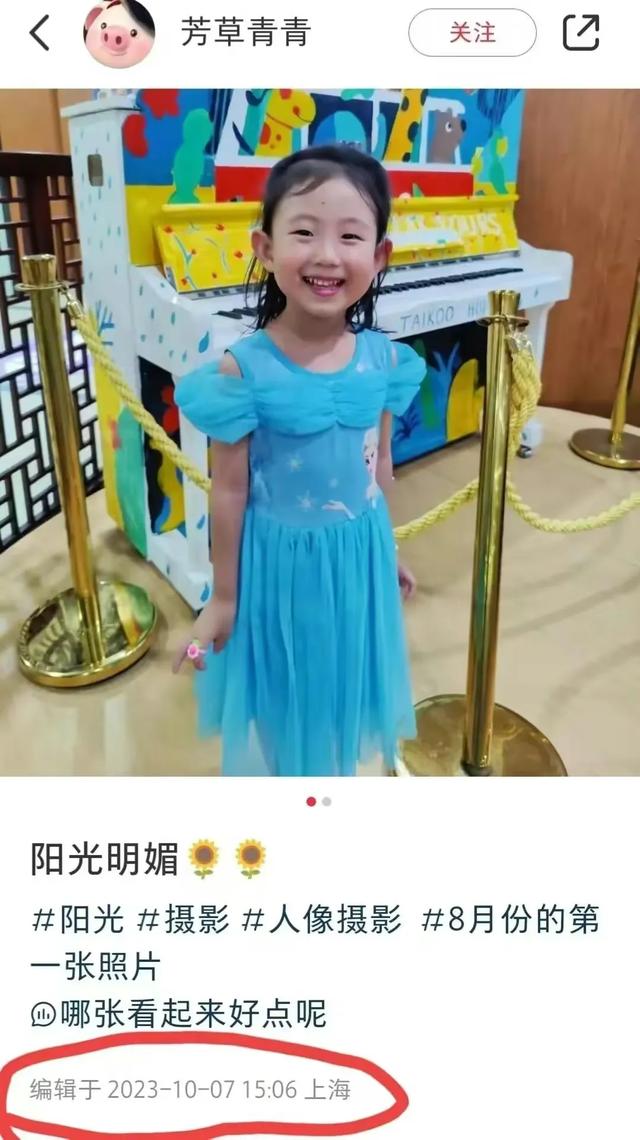The width and height of the screenshot is (640, 1140).
Task: Share this post with the share icon
Action: [x=581, y=33]
